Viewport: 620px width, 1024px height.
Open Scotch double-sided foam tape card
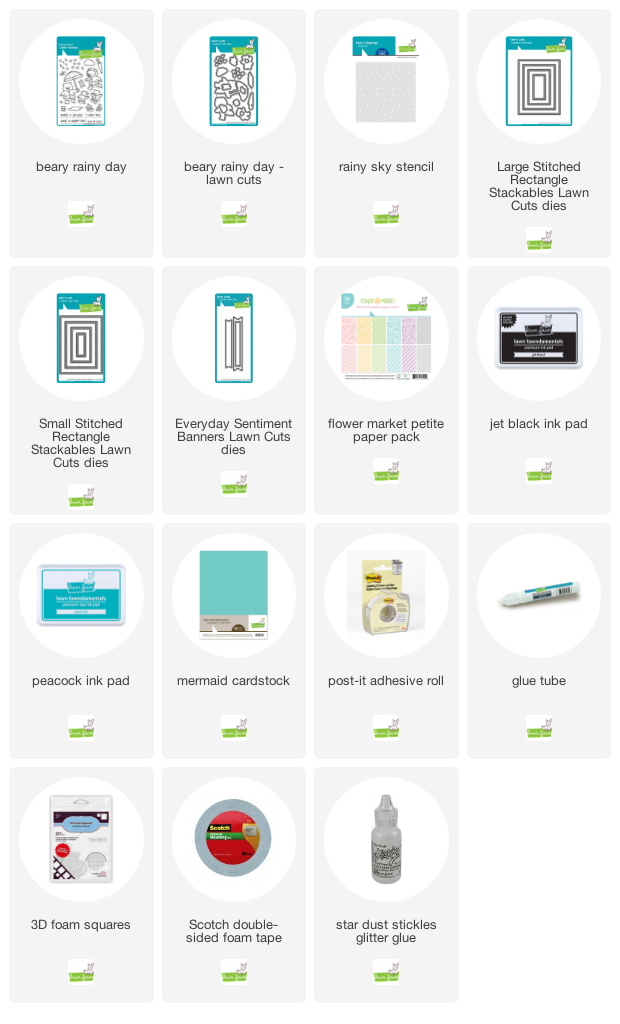point(234,885)
